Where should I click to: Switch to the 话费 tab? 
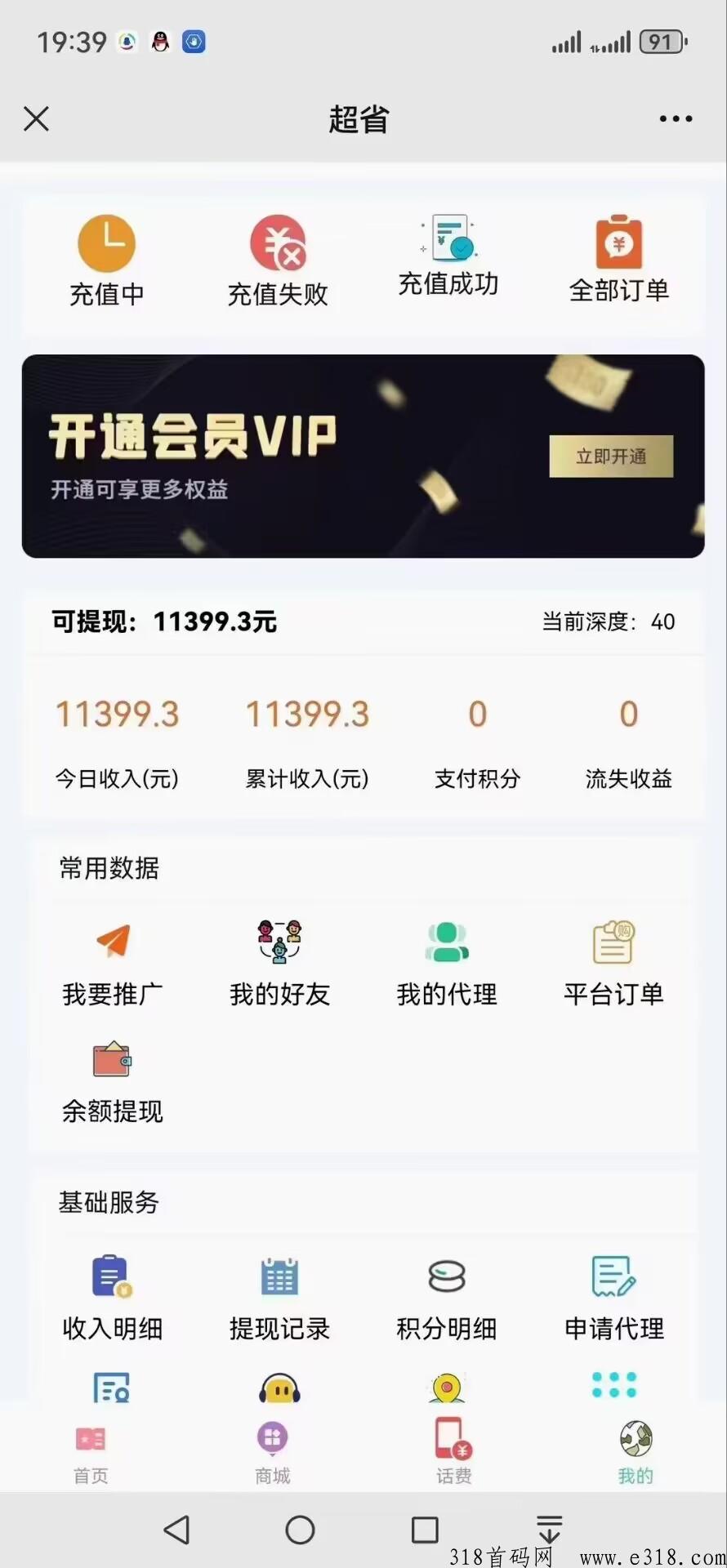[454, 1452]
